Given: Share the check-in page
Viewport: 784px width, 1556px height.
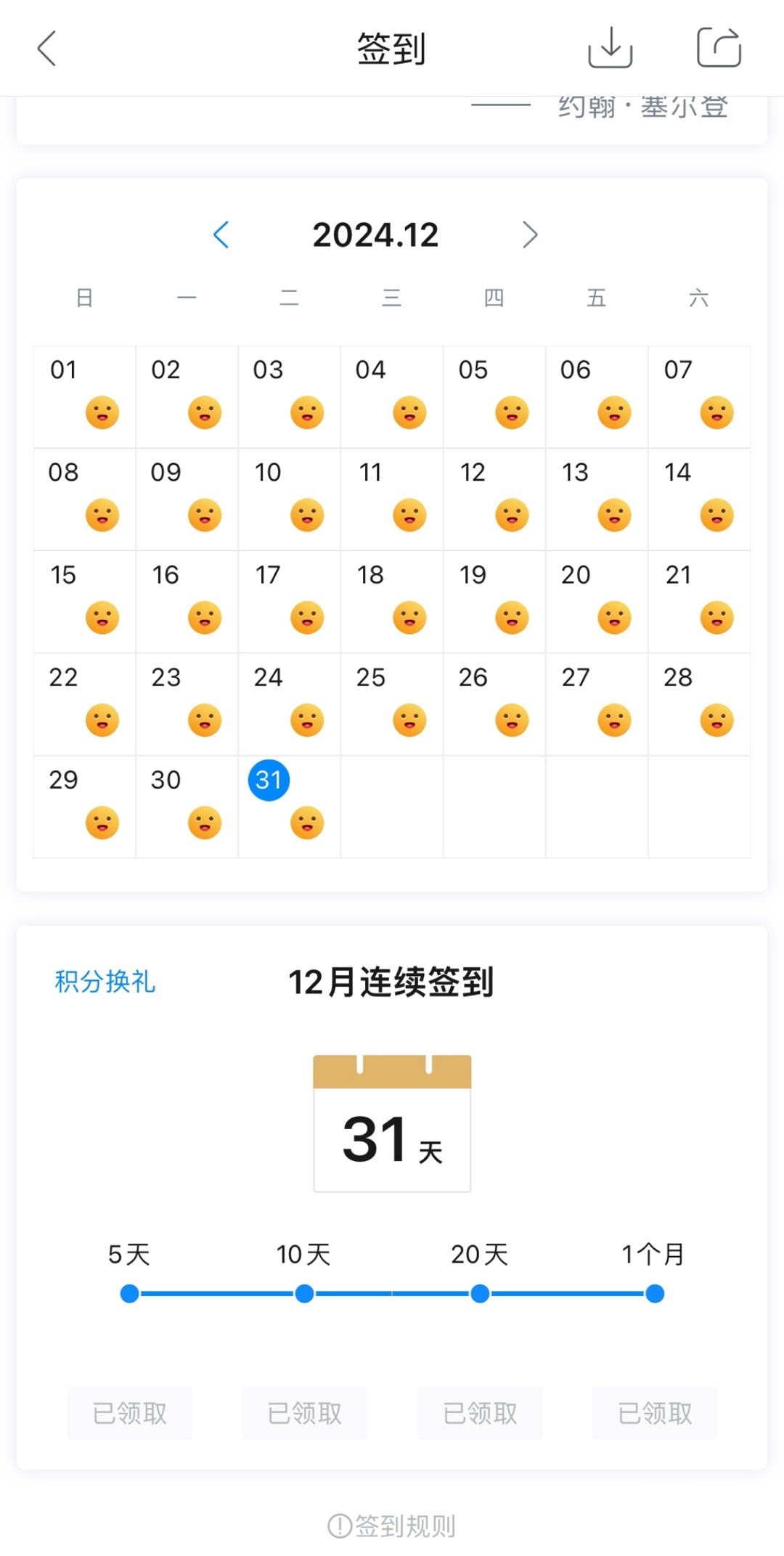Looking at the screenshot, I should point(719,48).
